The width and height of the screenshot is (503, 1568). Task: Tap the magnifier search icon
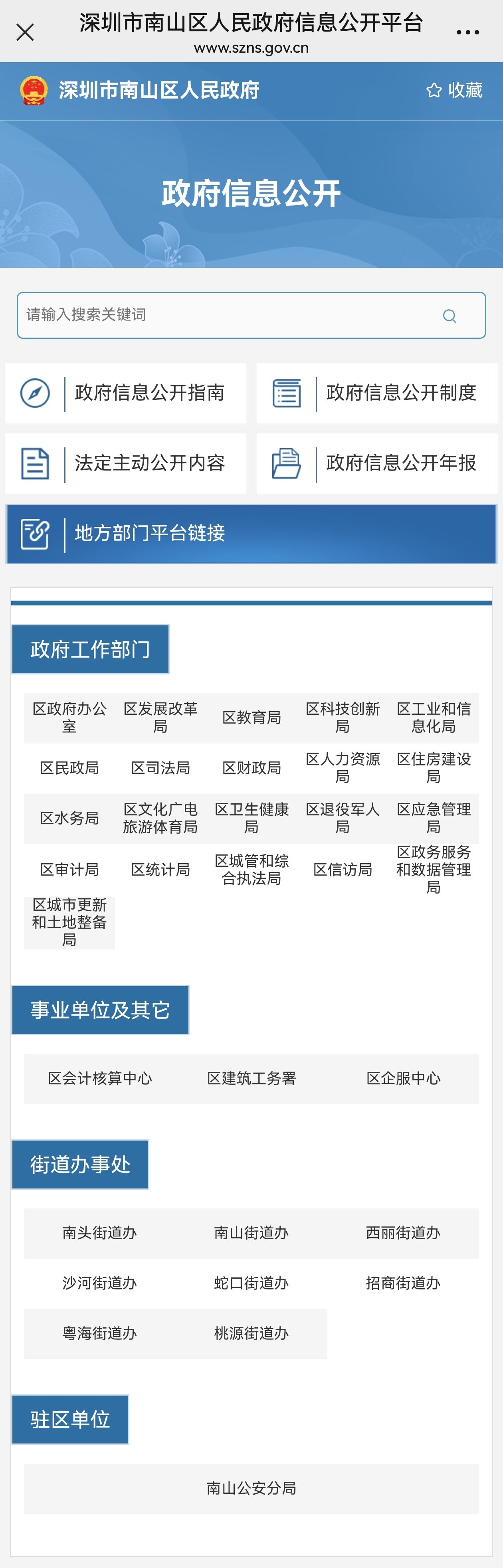tap(450, 315)
